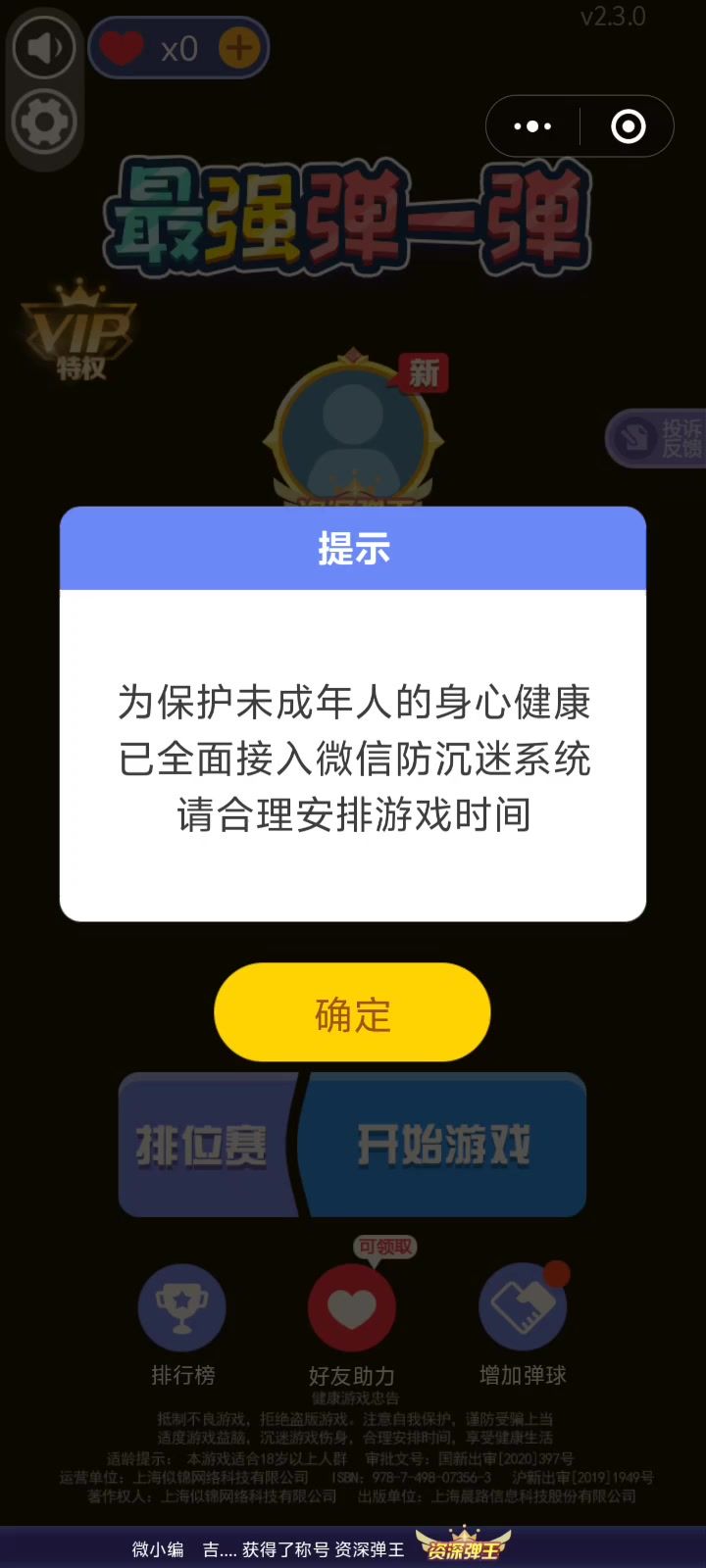Open the mini program more-options menu
Viewport: 706px width, 1568px height.
click(x=532, y=126)
